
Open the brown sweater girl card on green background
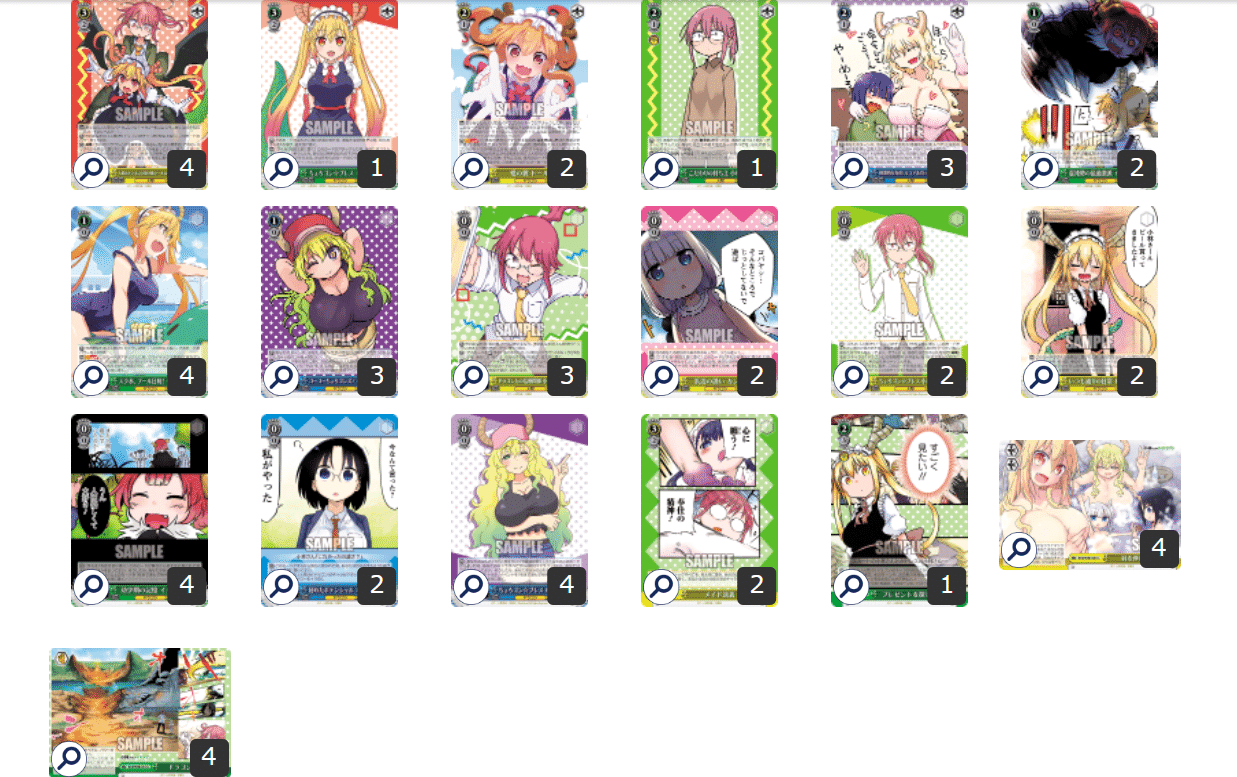click(662, 169)
